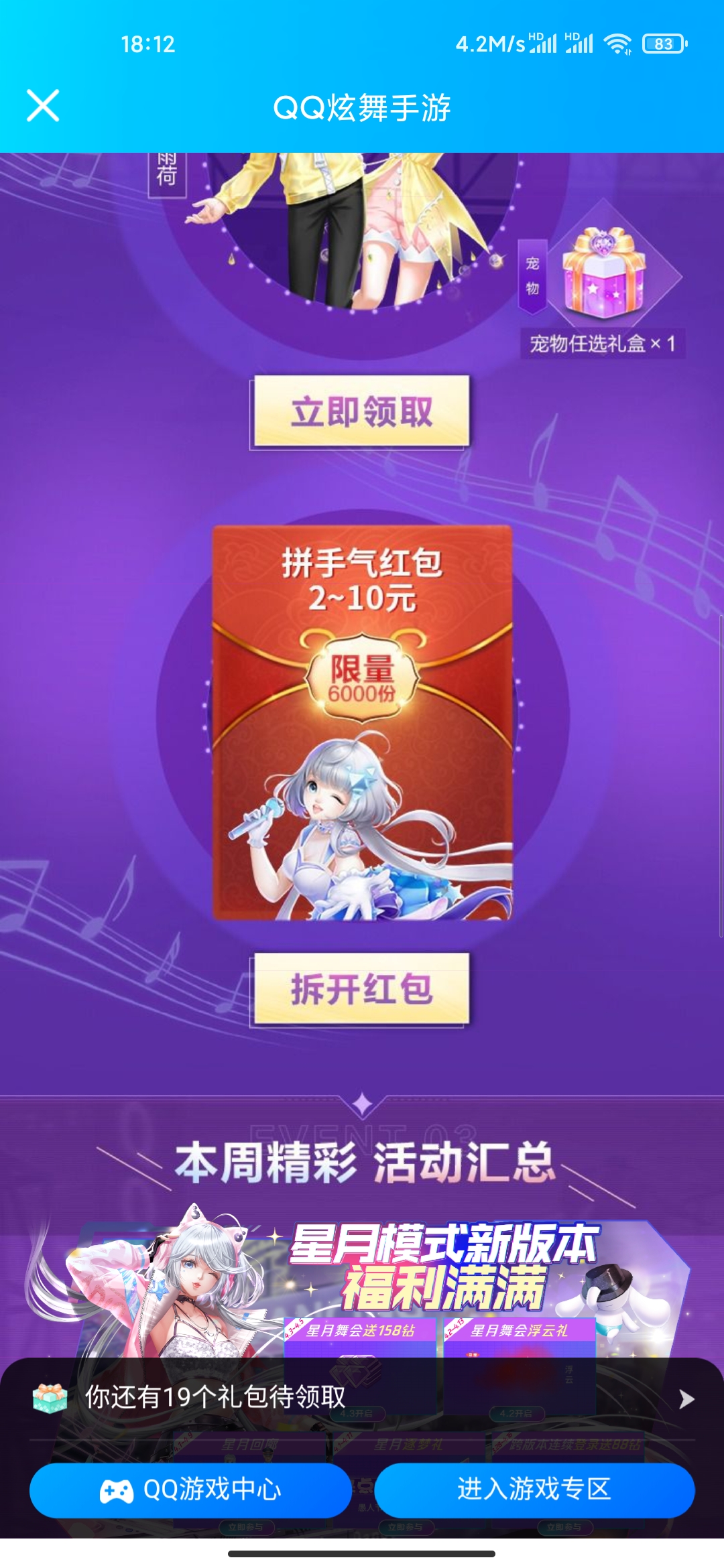The image size is (724, 1568).
Task: Go to QQ游戏中心
Action: tap(190, 1490)
